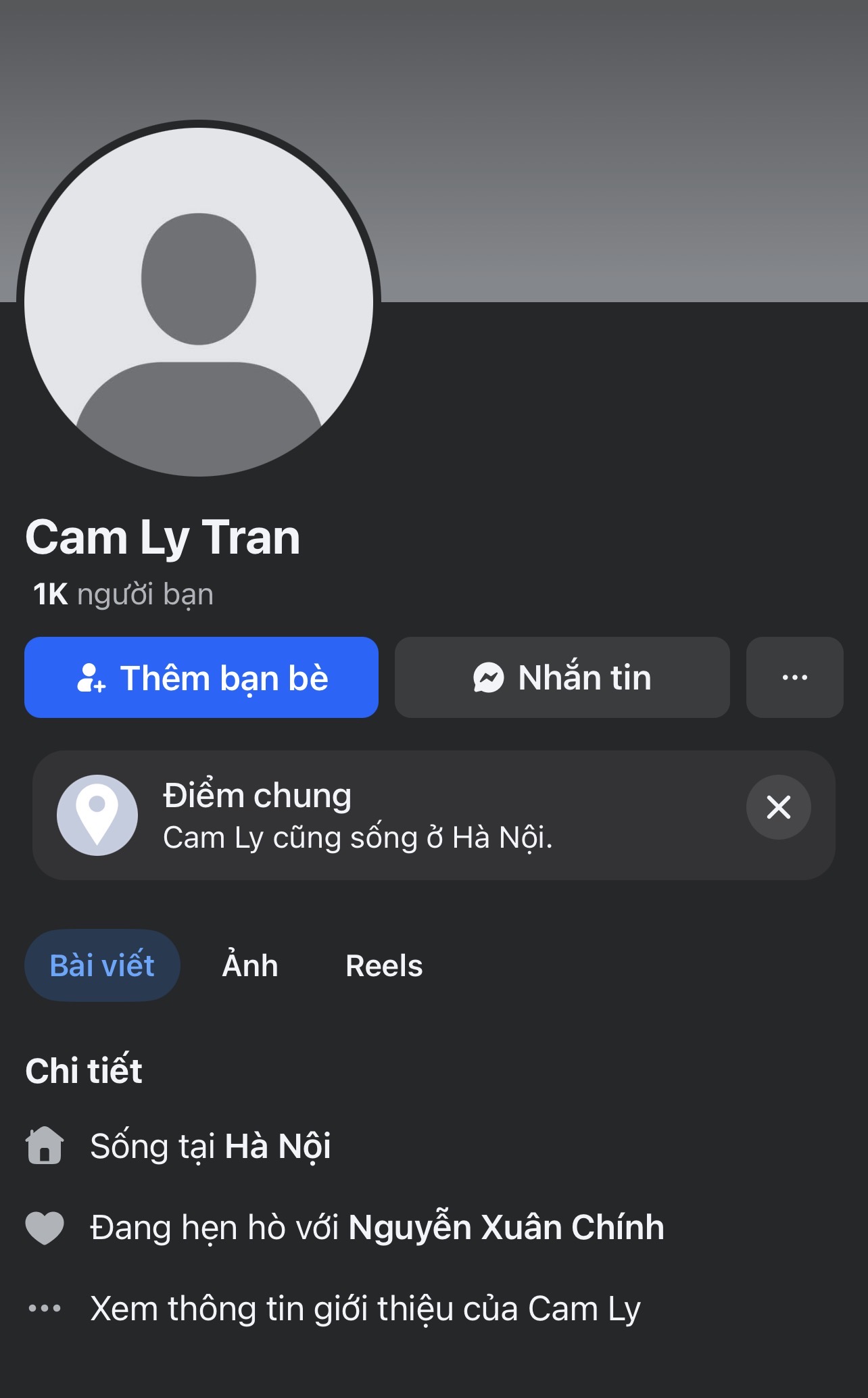
Task: Open Nguyễn Xuân Chính's profile link
Action: [506, 1227]
